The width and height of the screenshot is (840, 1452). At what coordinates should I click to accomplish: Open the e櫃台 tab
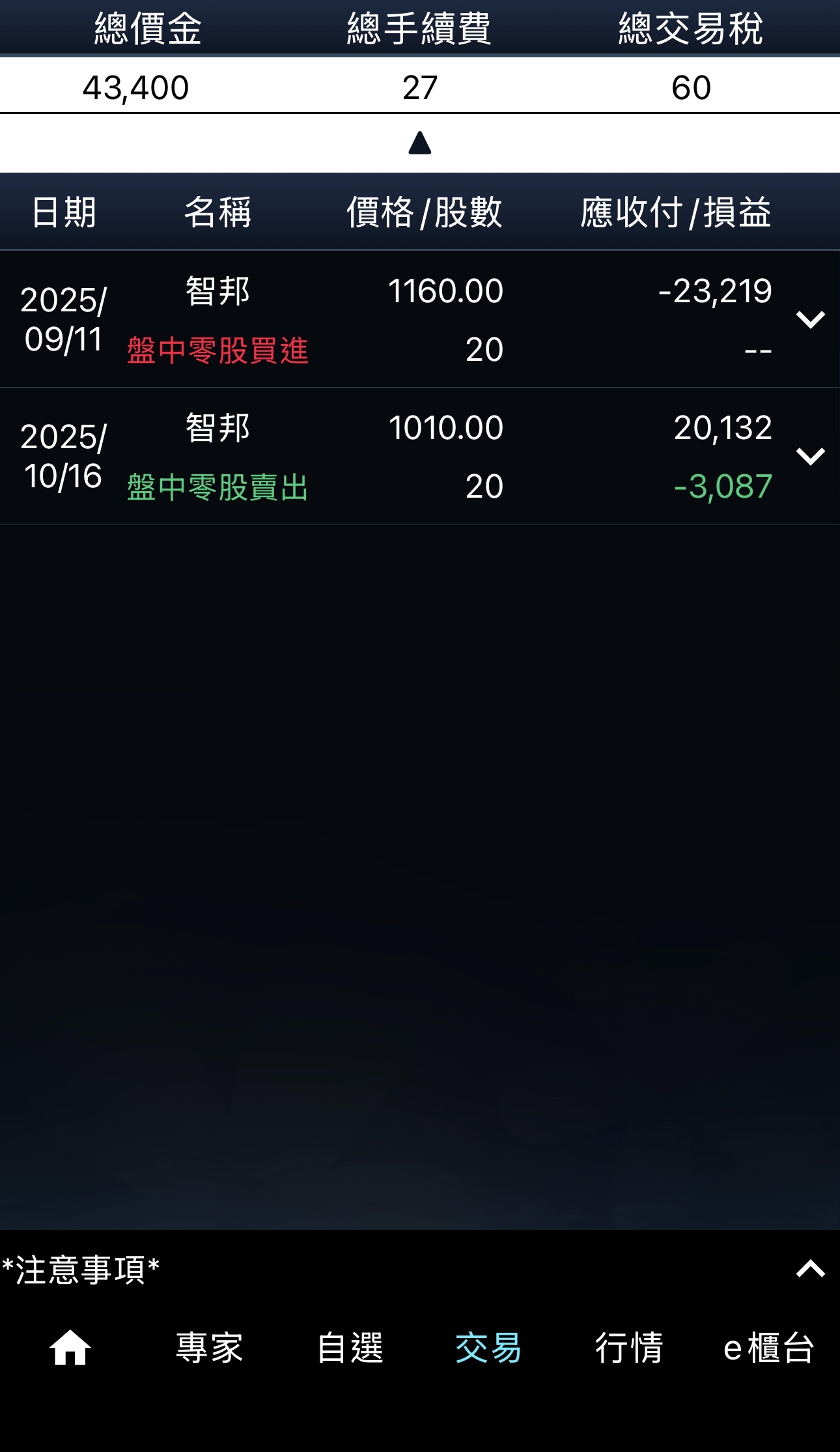(x=768, y=1347)
